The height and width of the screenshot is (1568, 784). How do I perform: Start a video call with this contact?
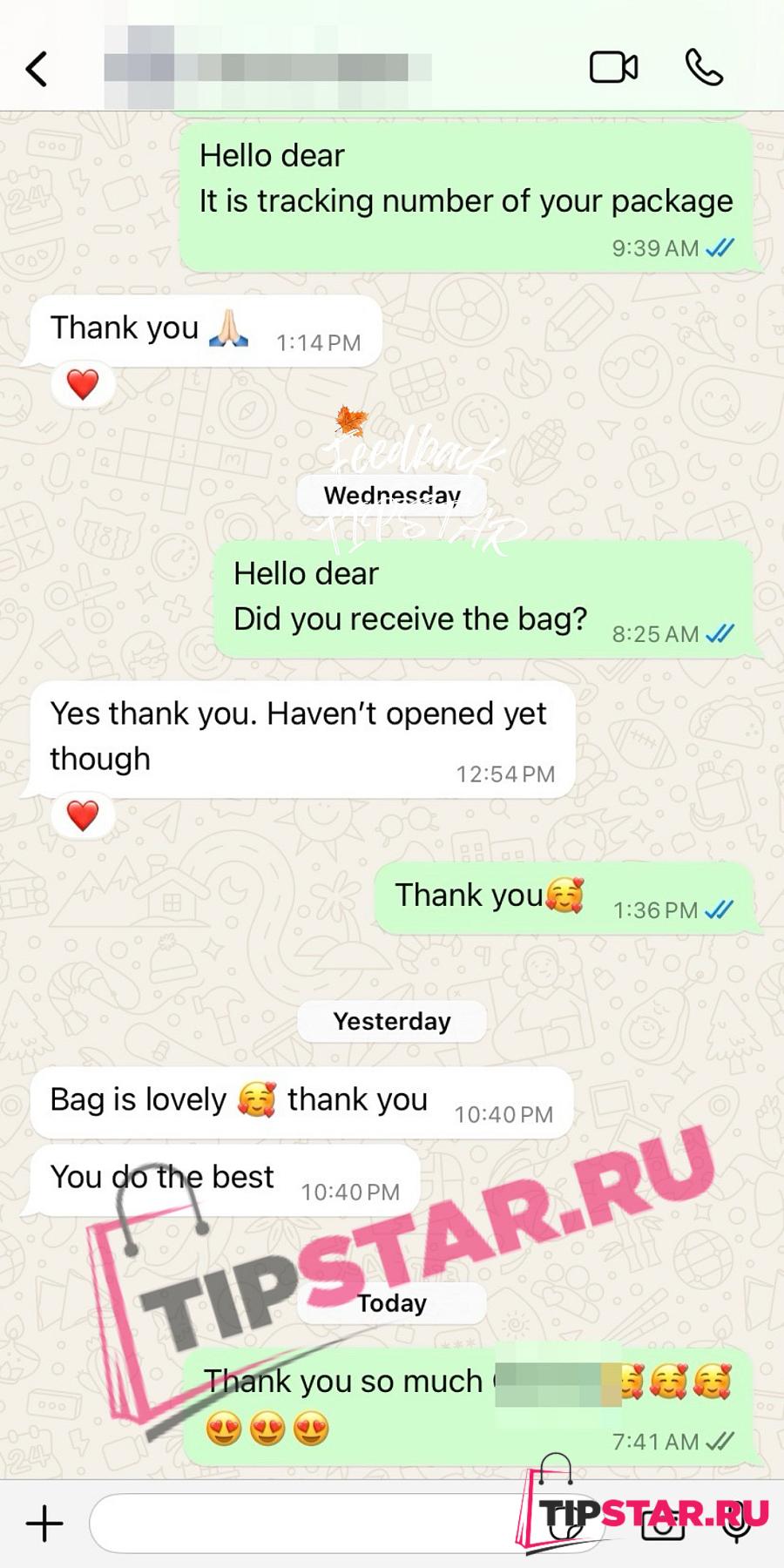[614, 67]
